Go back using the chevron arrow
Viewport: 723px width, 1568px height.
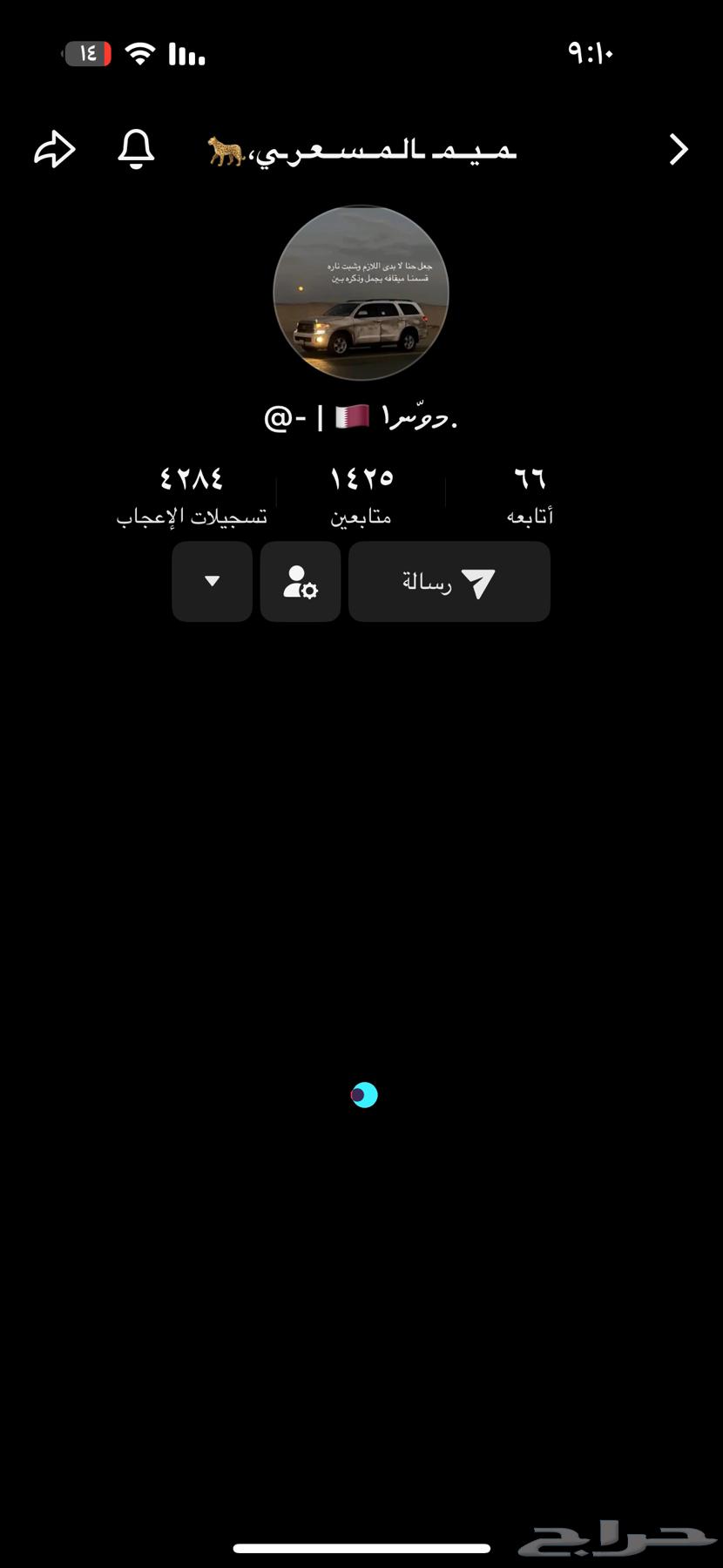tap(679, 150)
